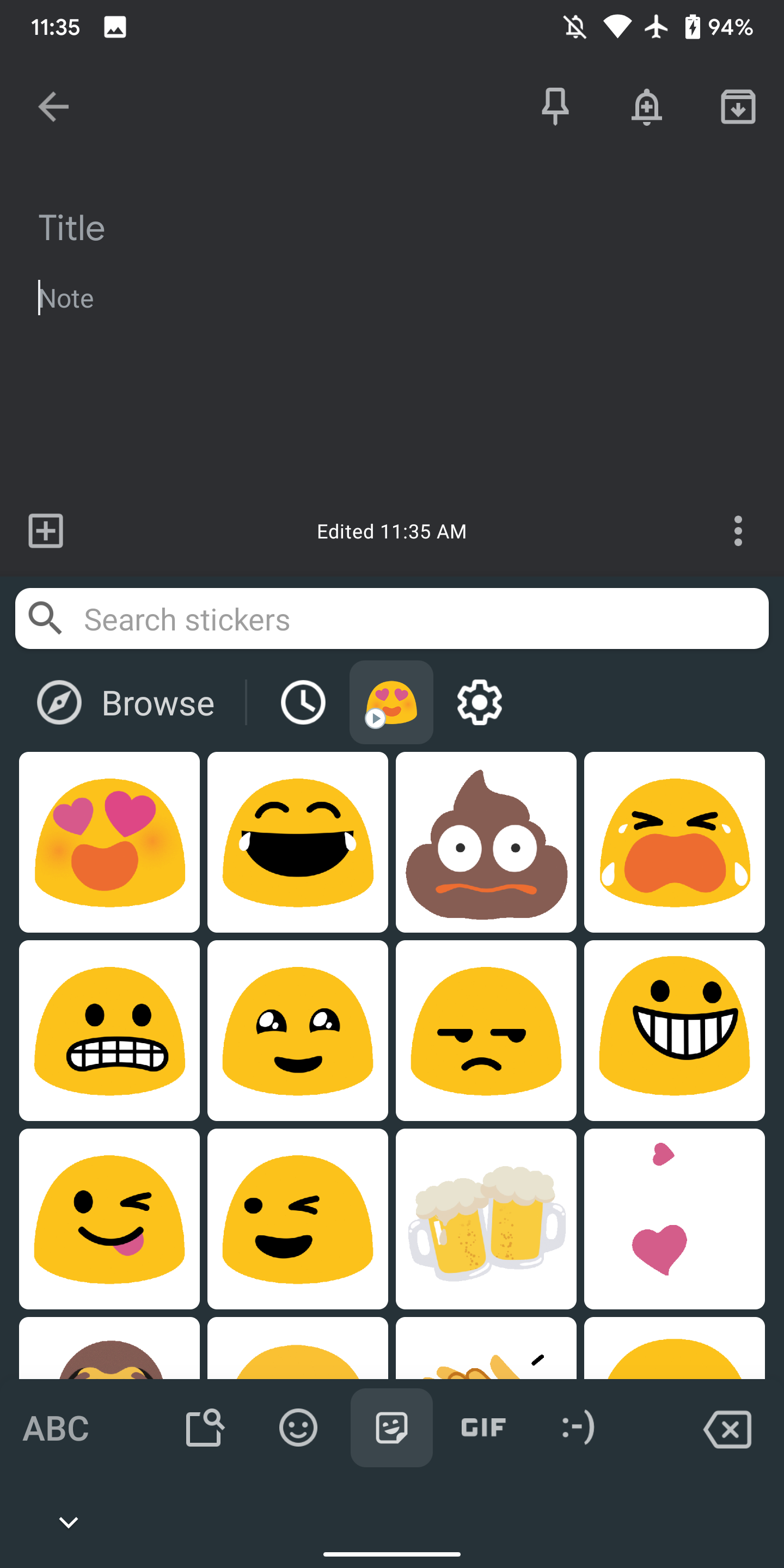
Task: Tap the keyboard backspace key
Action: pyautogui.click(x=728, y=1428)
